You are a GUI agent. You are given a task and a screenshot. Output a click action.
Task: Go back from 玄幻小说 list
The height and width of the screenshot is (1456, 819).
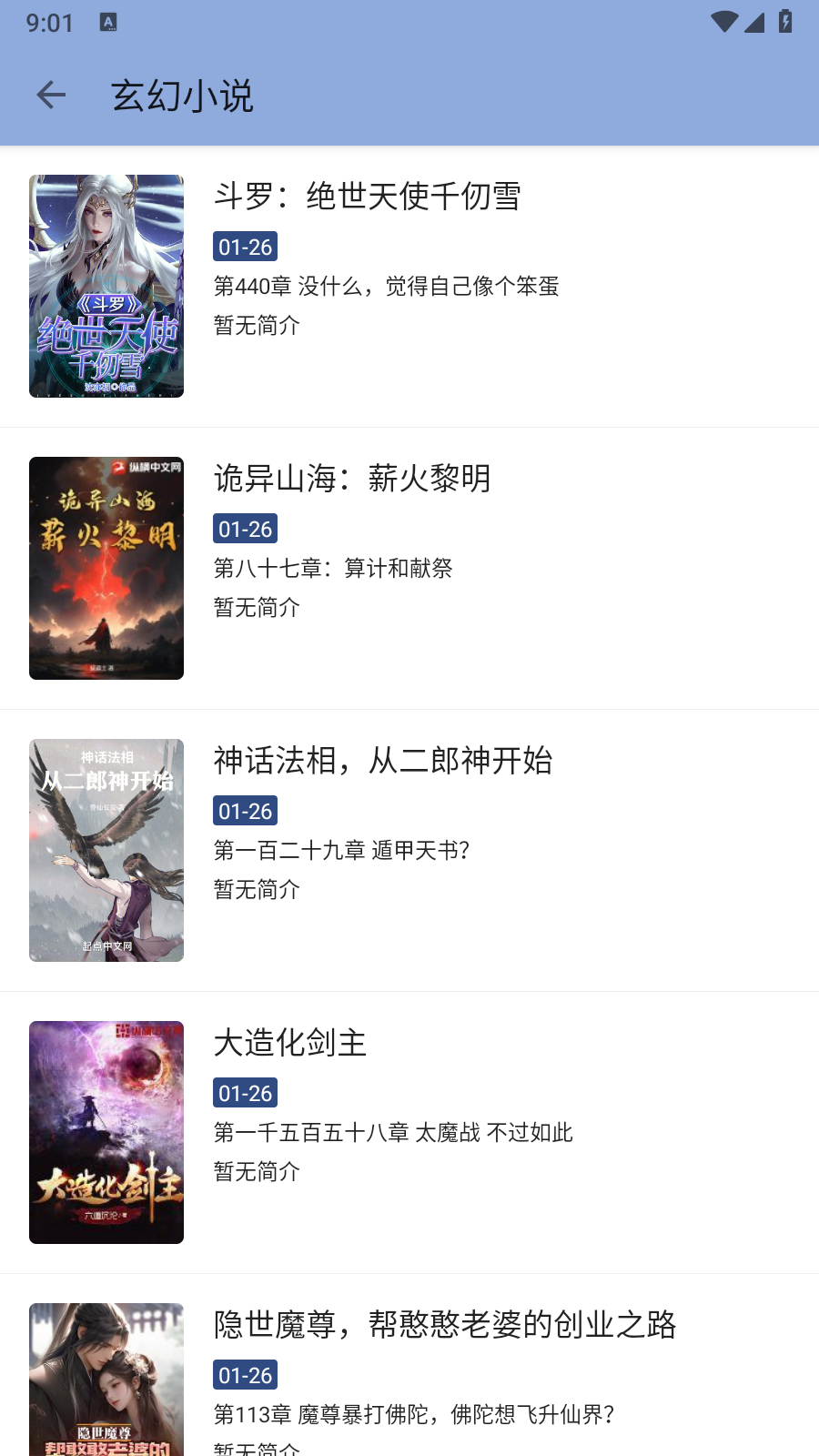[x=51, y=95]
